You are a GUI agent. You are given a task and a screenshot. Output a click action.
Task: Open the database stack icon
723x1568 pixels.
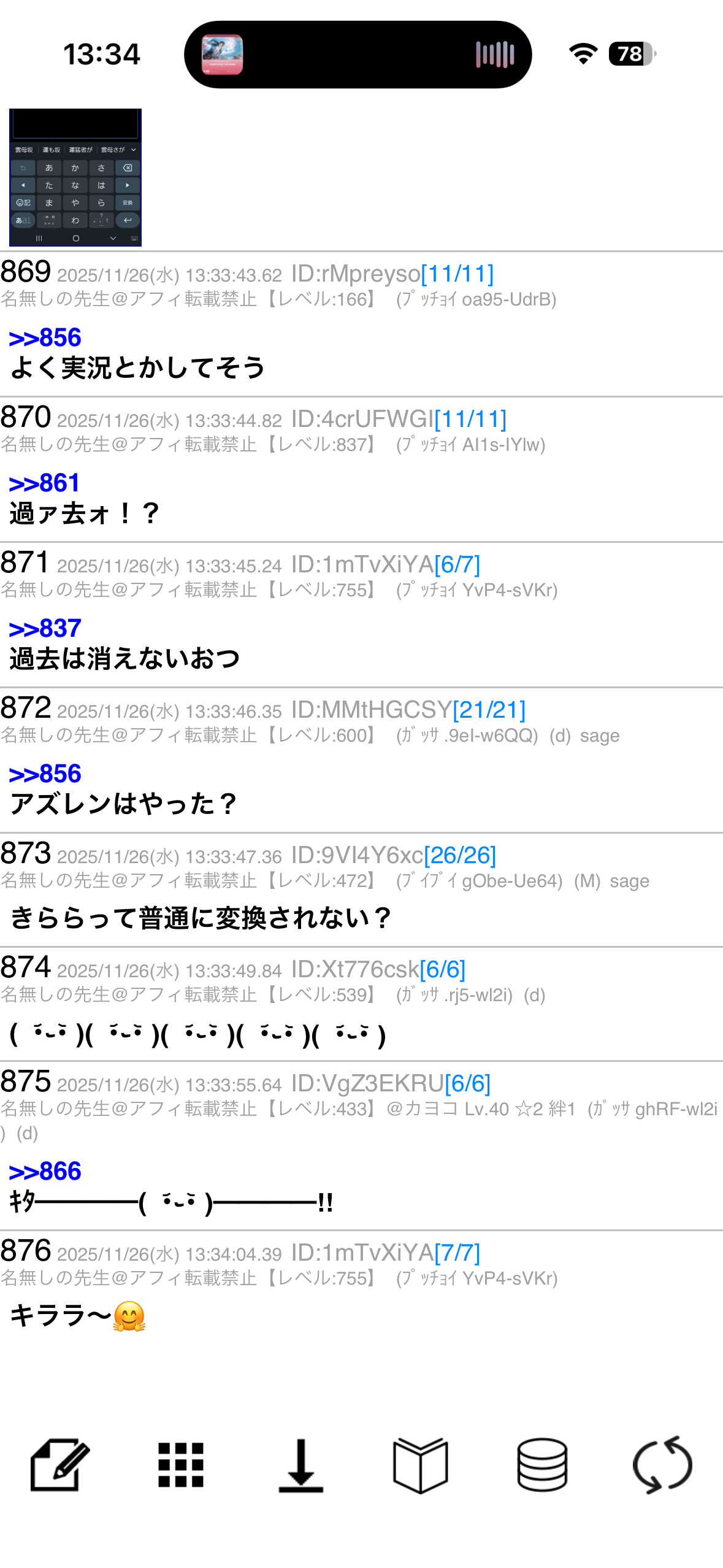(x=541, y=1464)
